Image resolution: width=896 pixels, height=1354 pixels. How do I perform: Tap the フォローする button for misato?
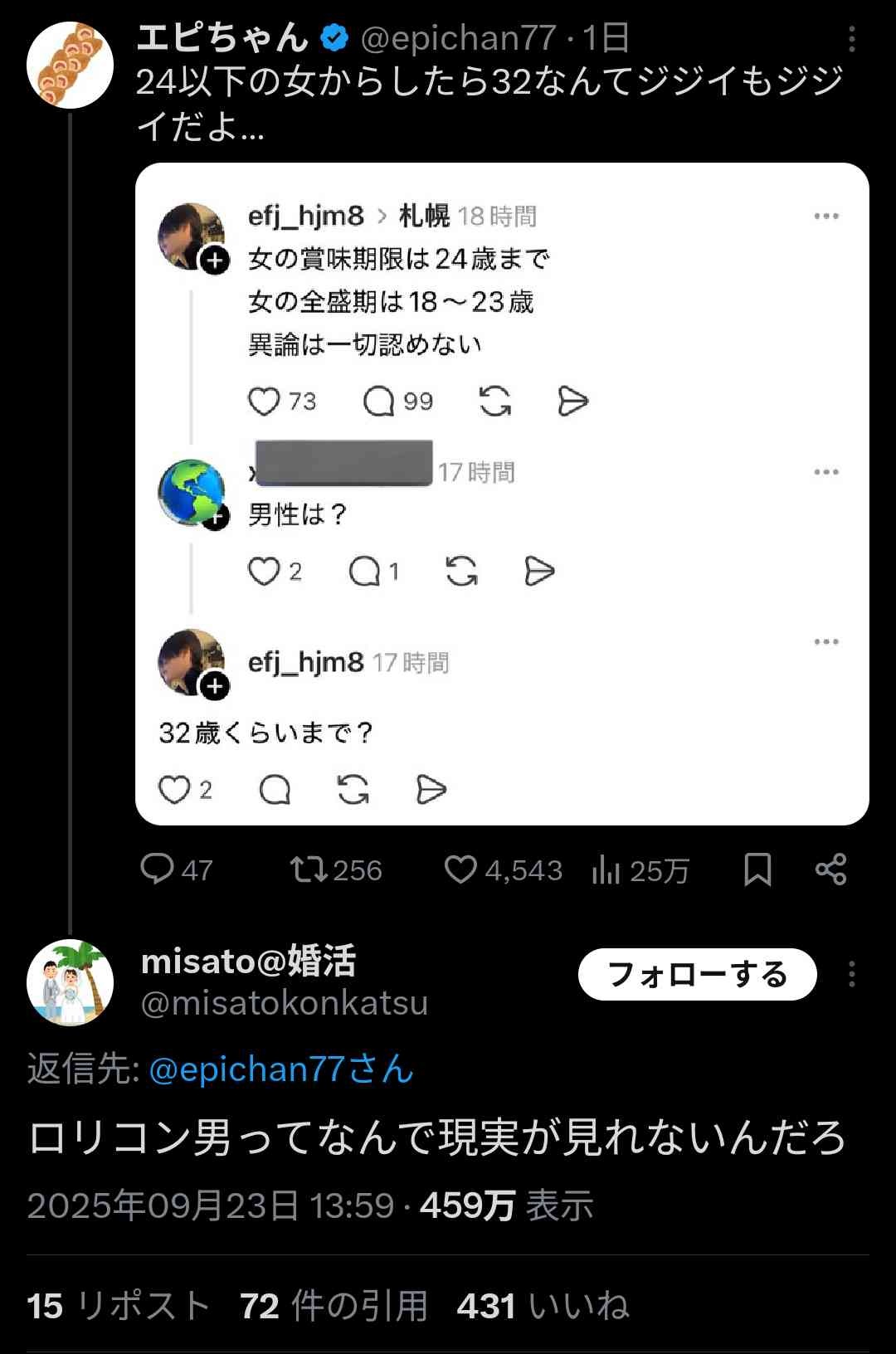pos(697,974)
